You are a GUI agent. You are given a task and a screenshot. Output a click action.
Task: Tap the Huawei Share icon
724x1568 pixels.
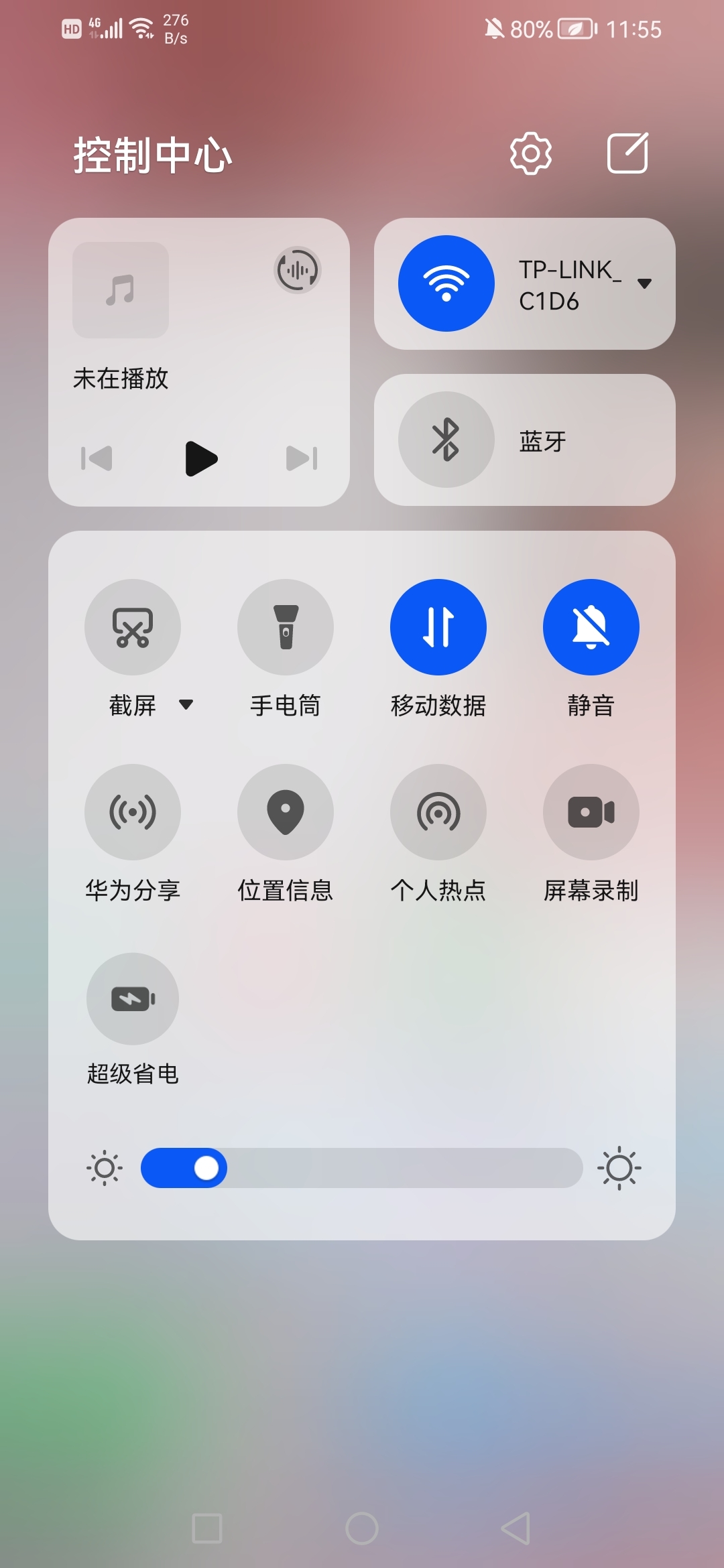click(132, 811)
